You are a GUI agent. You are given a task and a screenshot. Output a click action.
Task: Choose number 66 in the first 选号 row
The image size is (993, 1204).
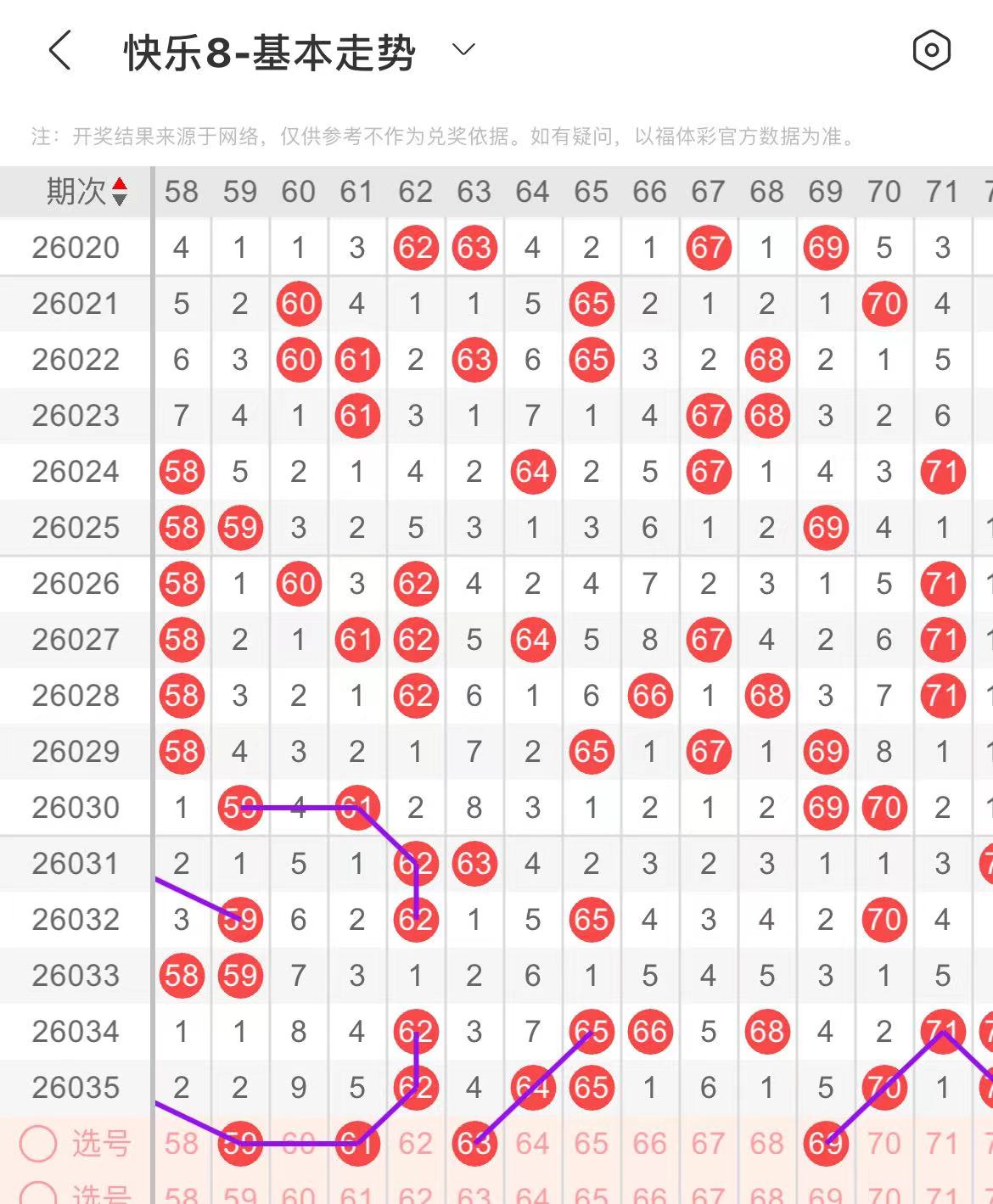(649, 1143)
